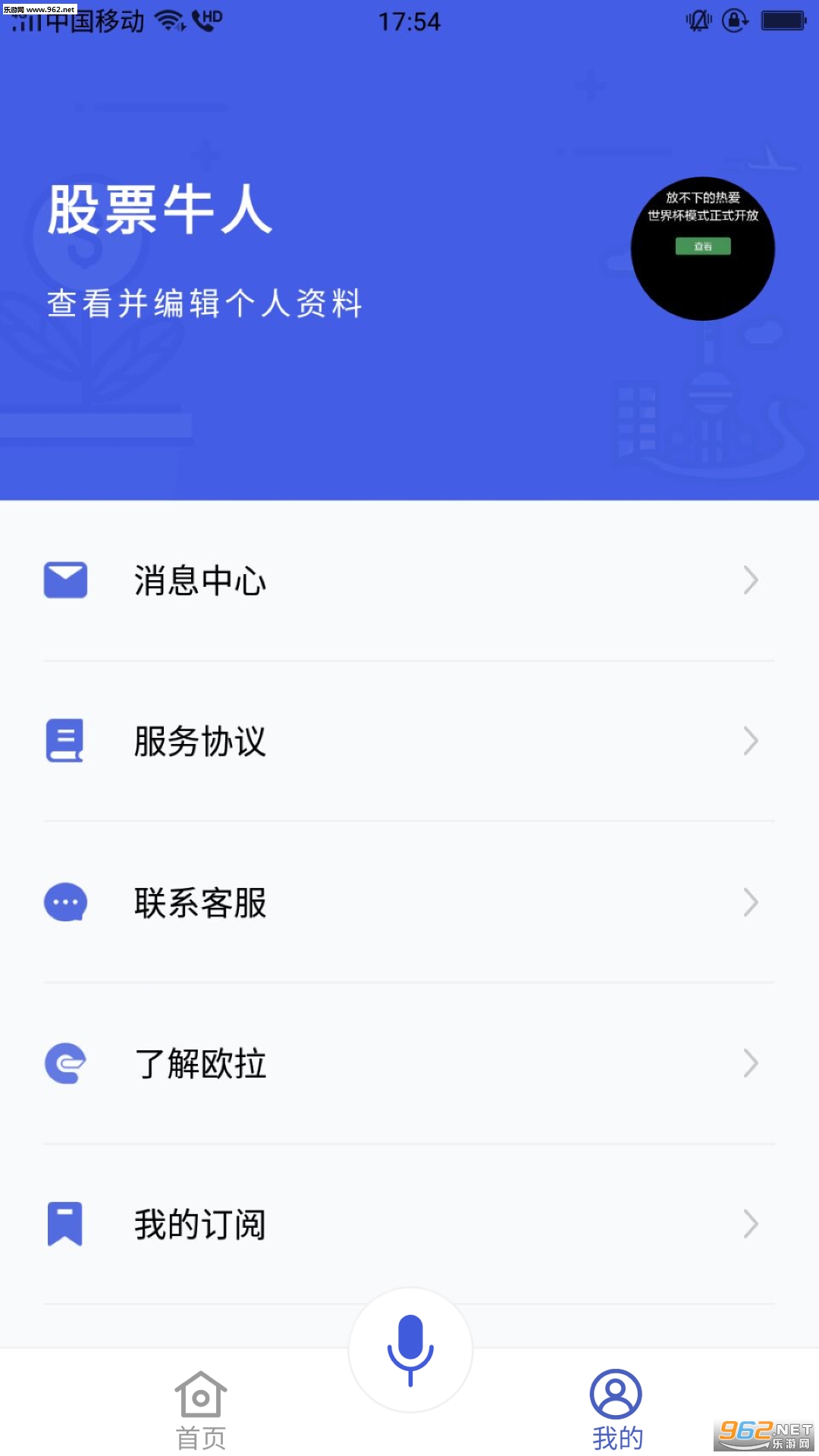Switch to the 首页 home tab
This screenshot has height=1456, width=819.
point(201,1410)
